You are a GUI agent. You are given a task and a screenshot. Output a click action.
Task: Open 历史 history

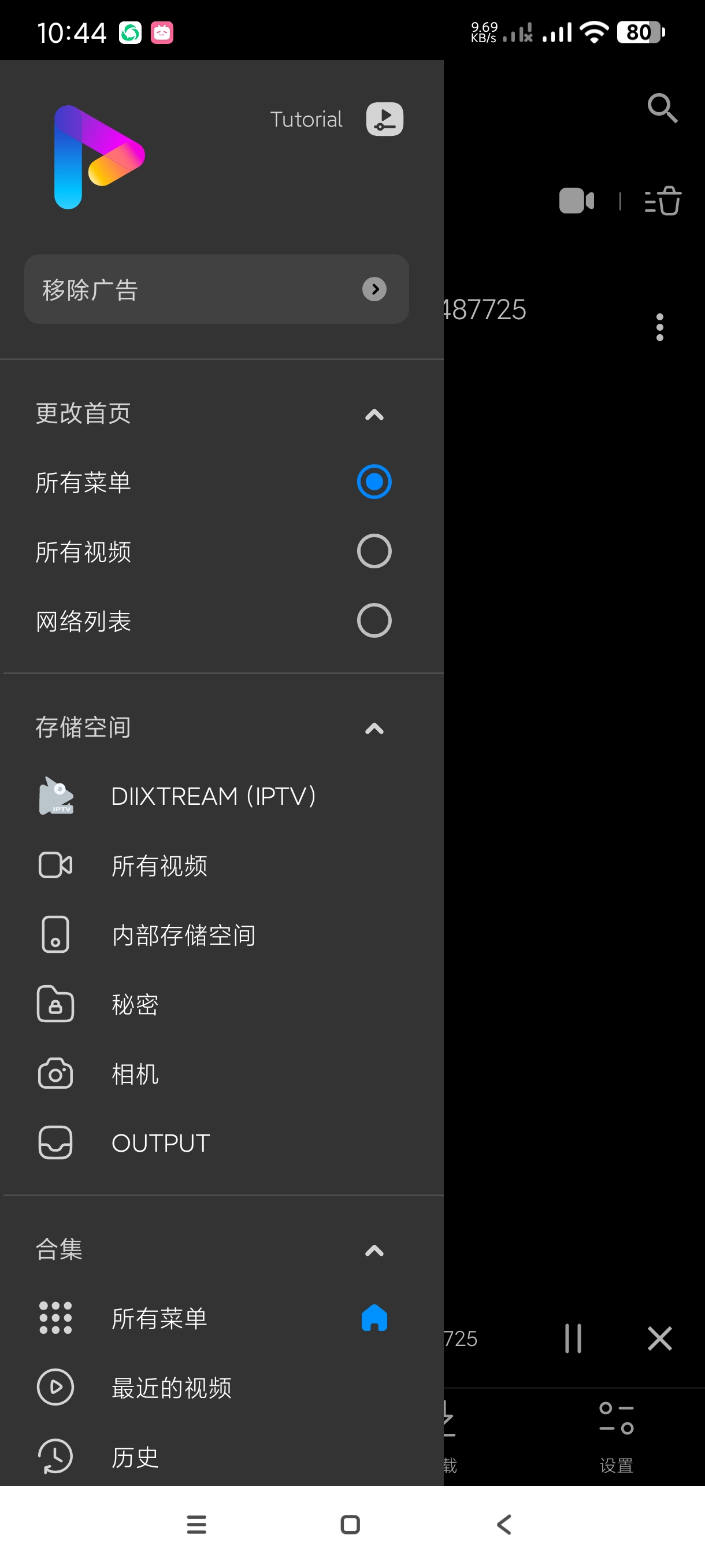[135, 1457]
